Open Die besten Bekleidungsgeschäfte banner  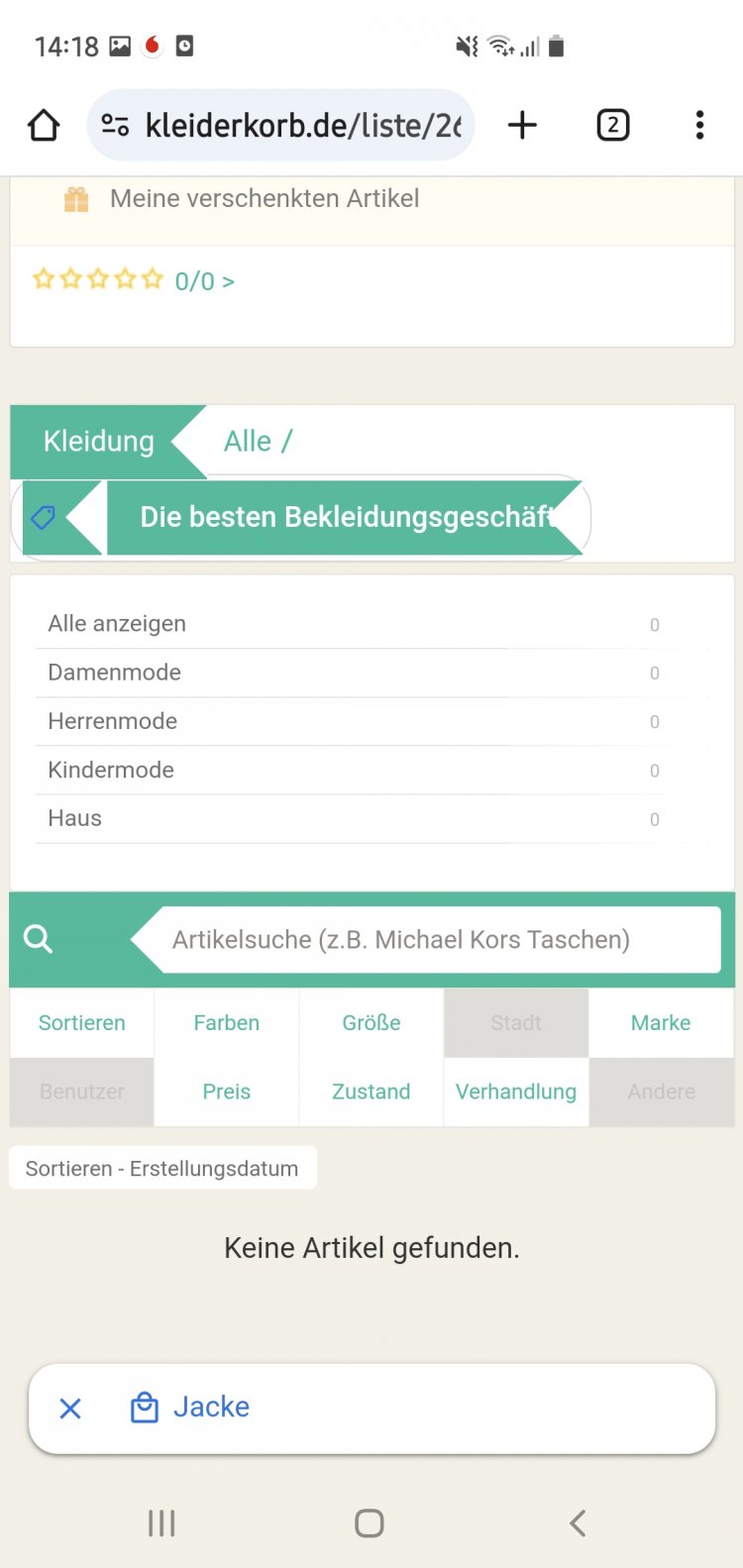click(x=344, y=517)
